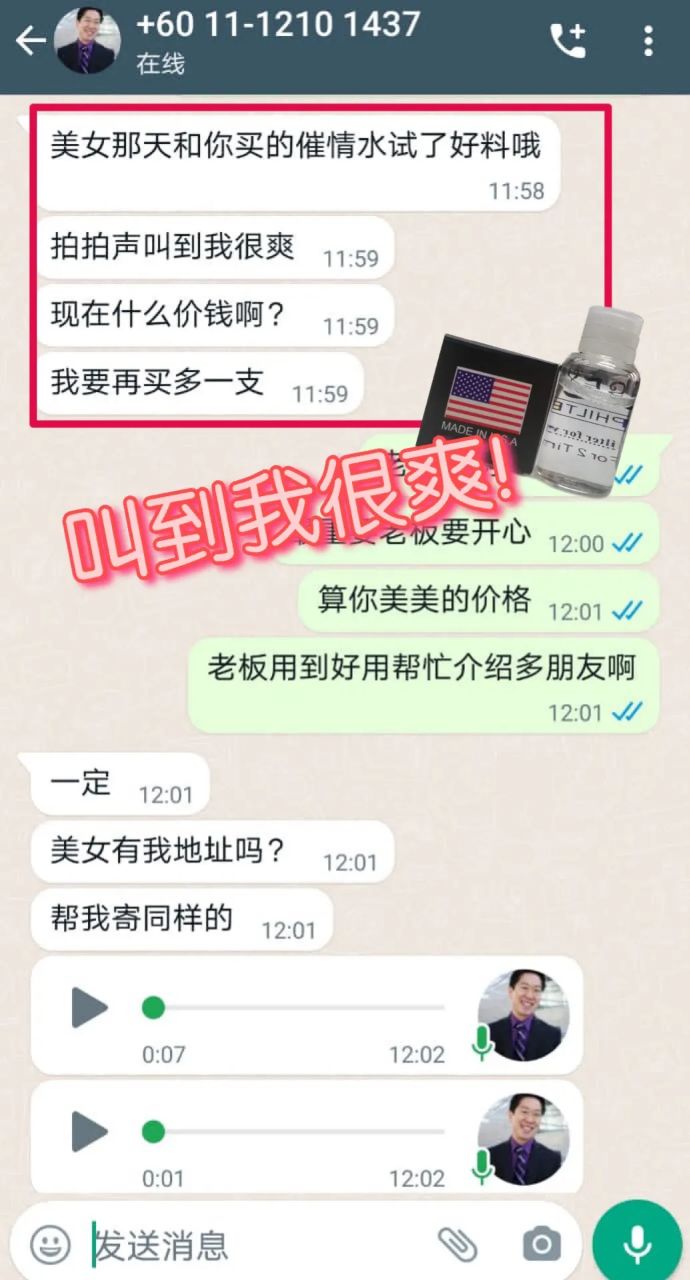Open the camera from the message bar
The image size is (690, 1280).
(x=541, y=1244)
